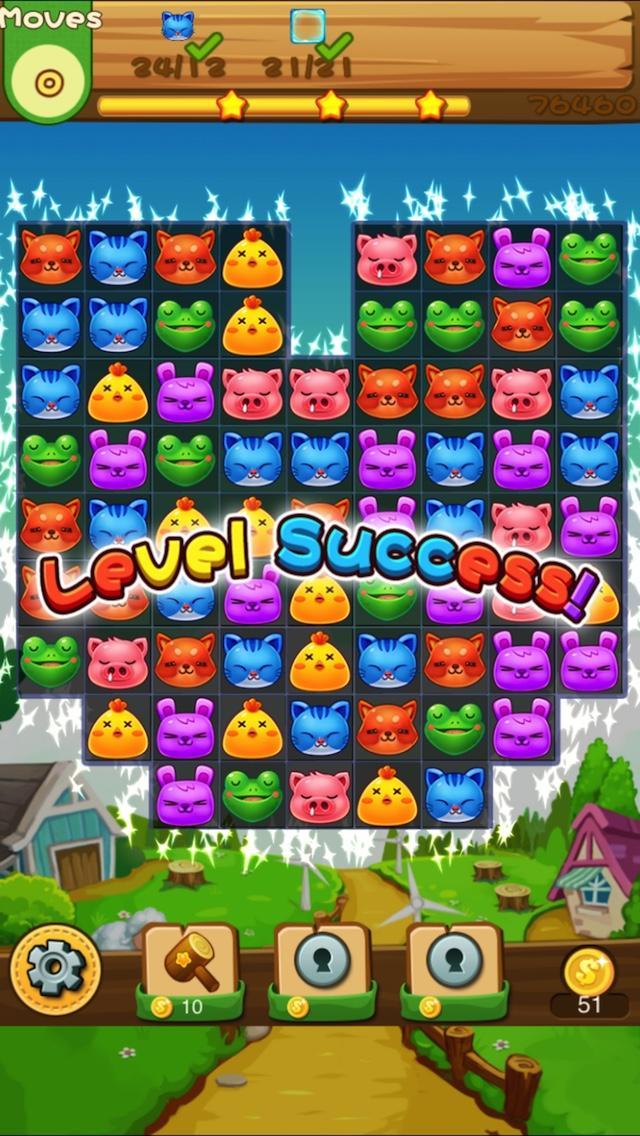Image resolution: width=640 pixels, height=1136 pixels.
Task: Open the settings gear
Action: [55, 968]
